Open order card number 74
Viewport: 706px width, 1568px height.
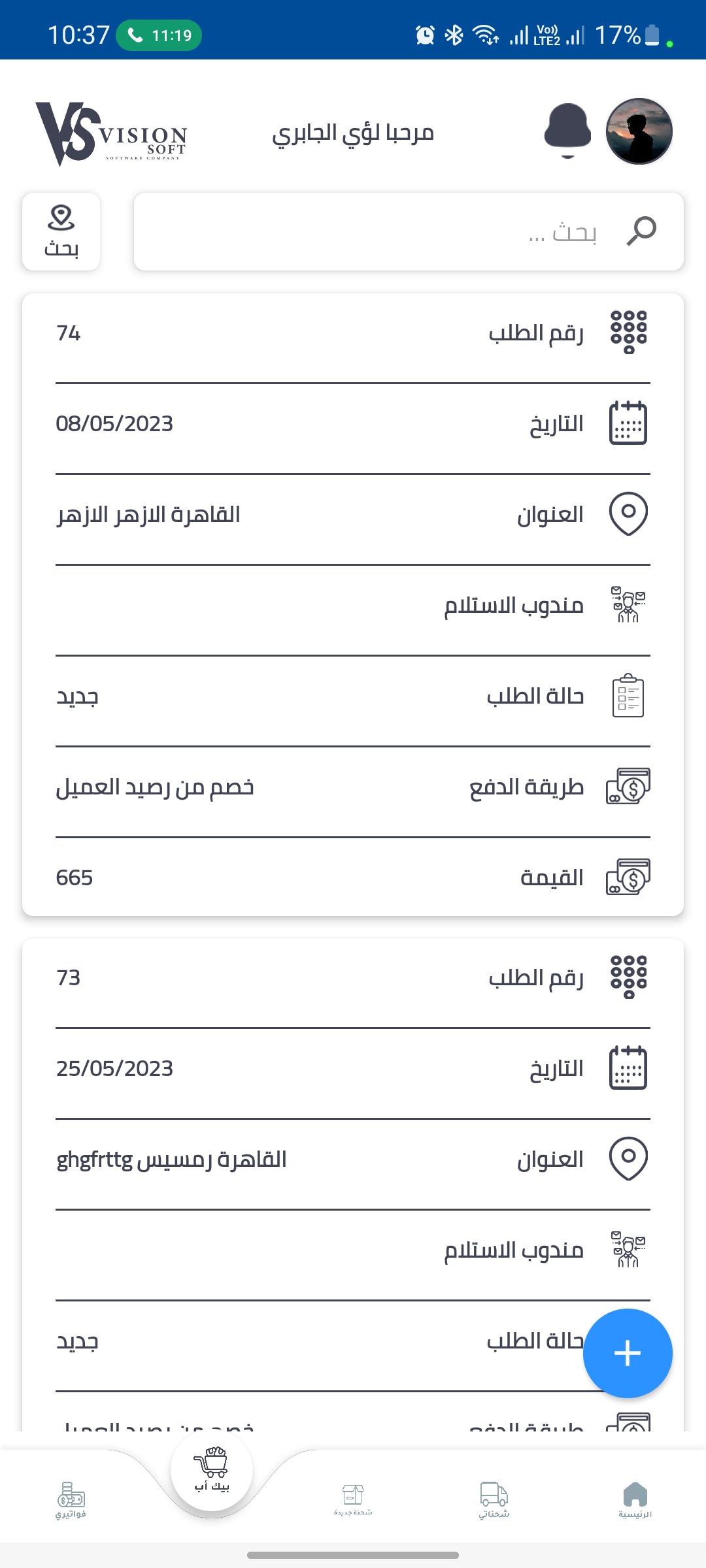click(x=353, y=604)
